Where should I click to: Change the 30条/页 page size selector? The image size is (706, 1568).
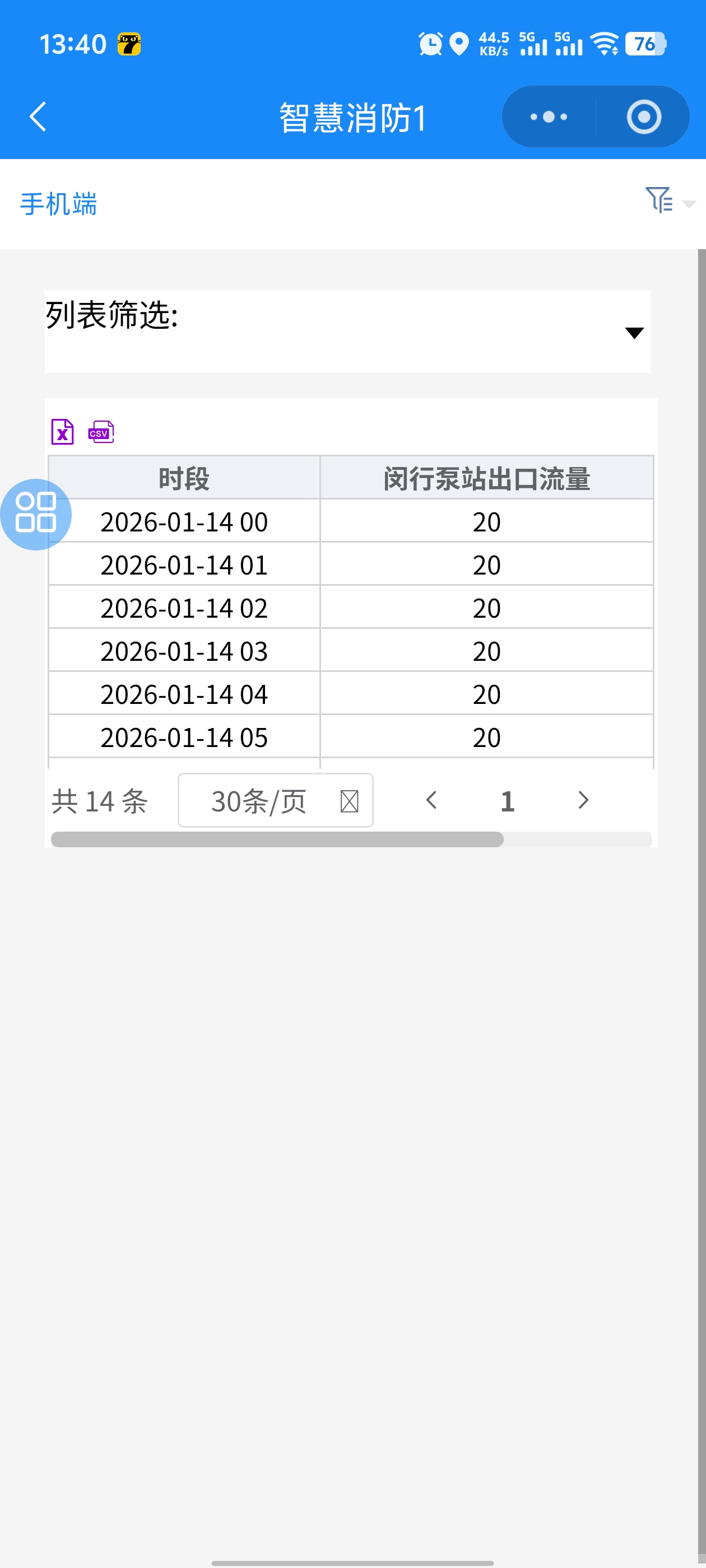tap(275, 800)
